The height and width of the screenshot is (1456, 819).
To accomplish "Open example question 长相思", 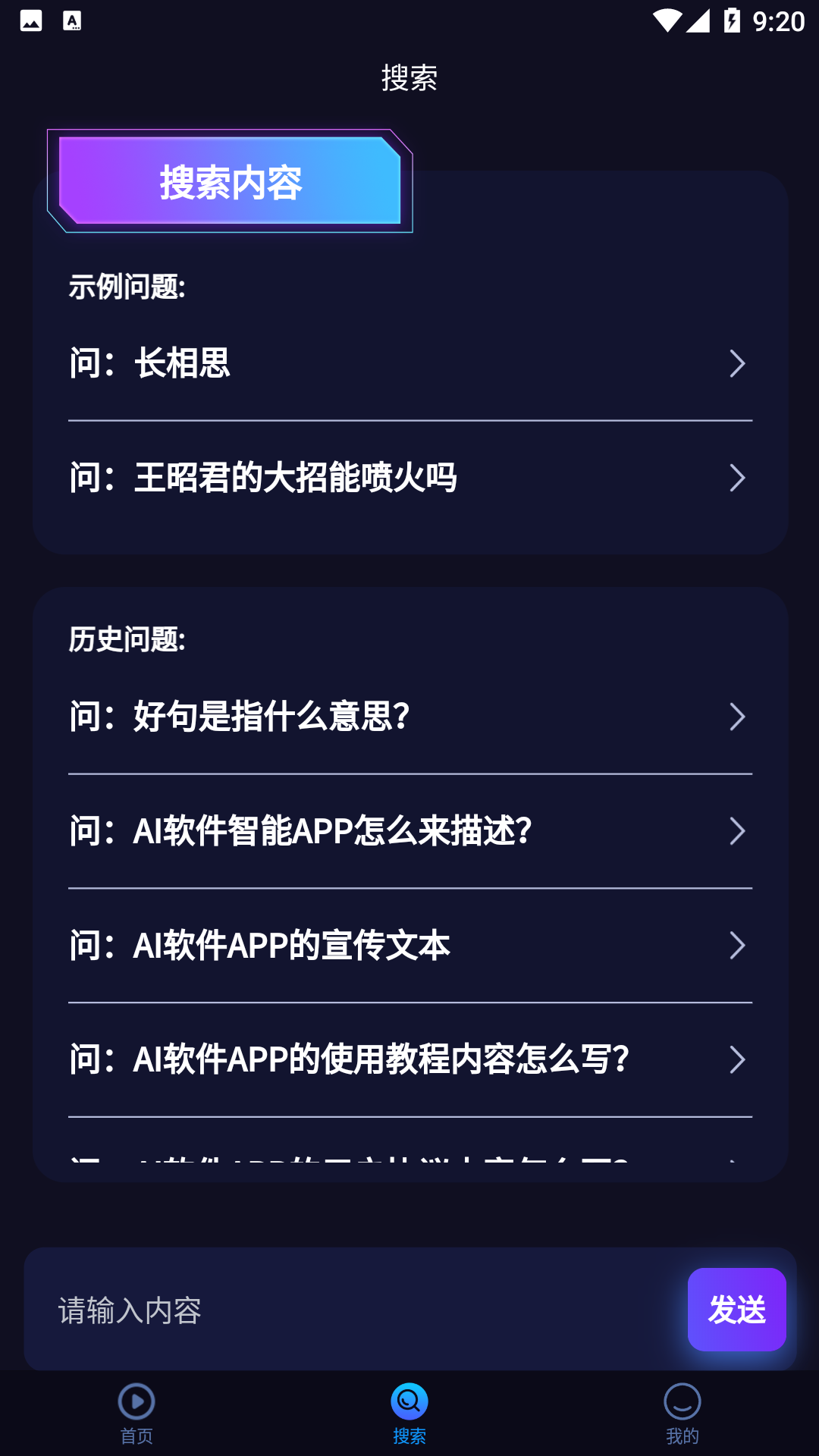I will tap(409, 363).
